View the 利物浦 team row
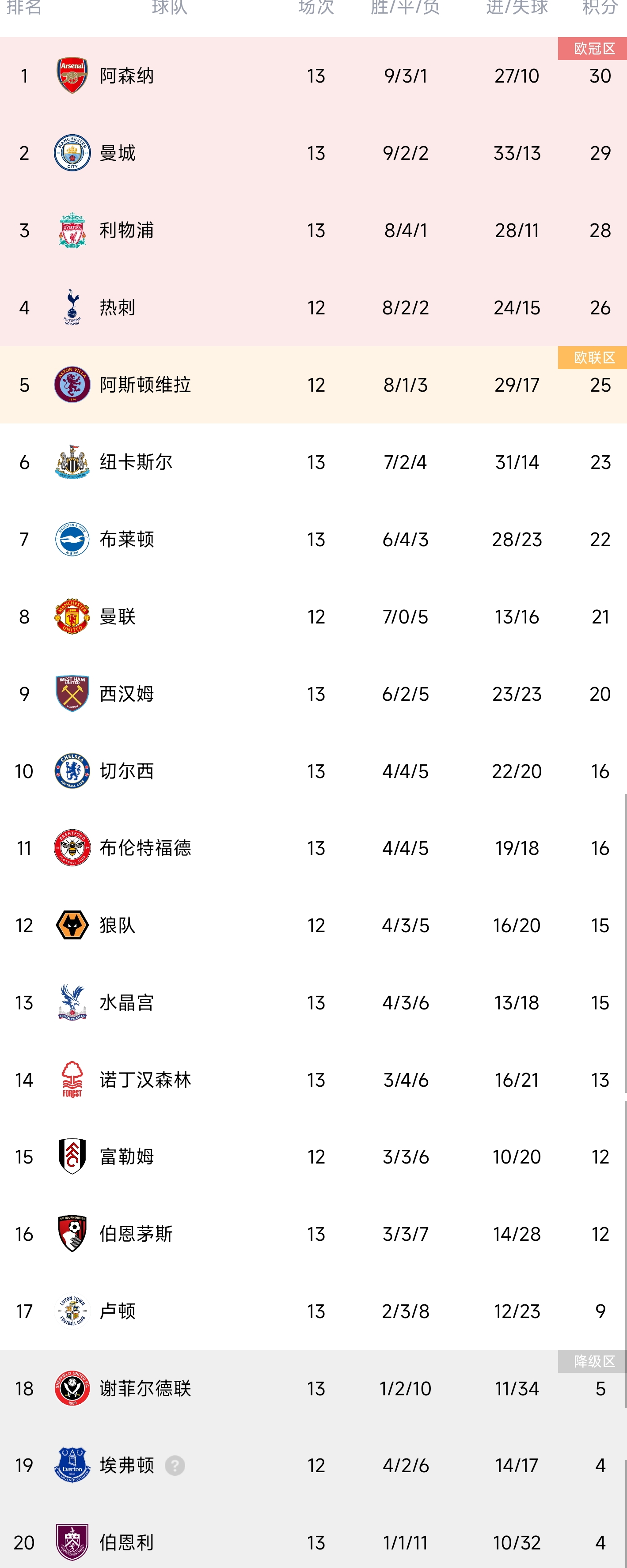Viewport: 627px width, 1568px height. tap(127, 230)
